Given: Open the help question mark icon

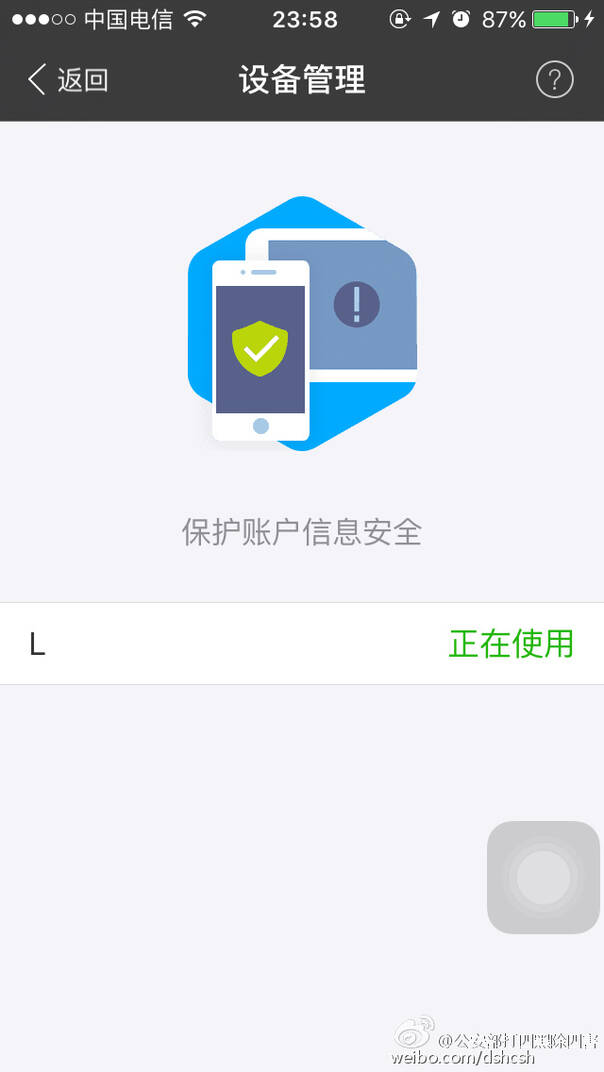Looking at the screenshot, I should [554, 80].
